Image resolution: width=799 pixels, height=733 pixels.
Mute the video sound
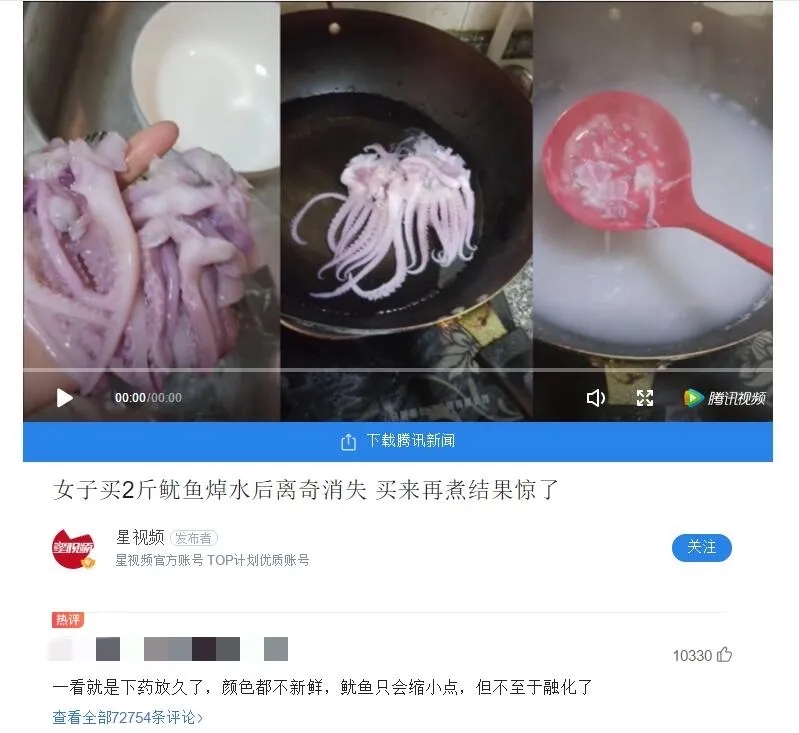(595, 398)
